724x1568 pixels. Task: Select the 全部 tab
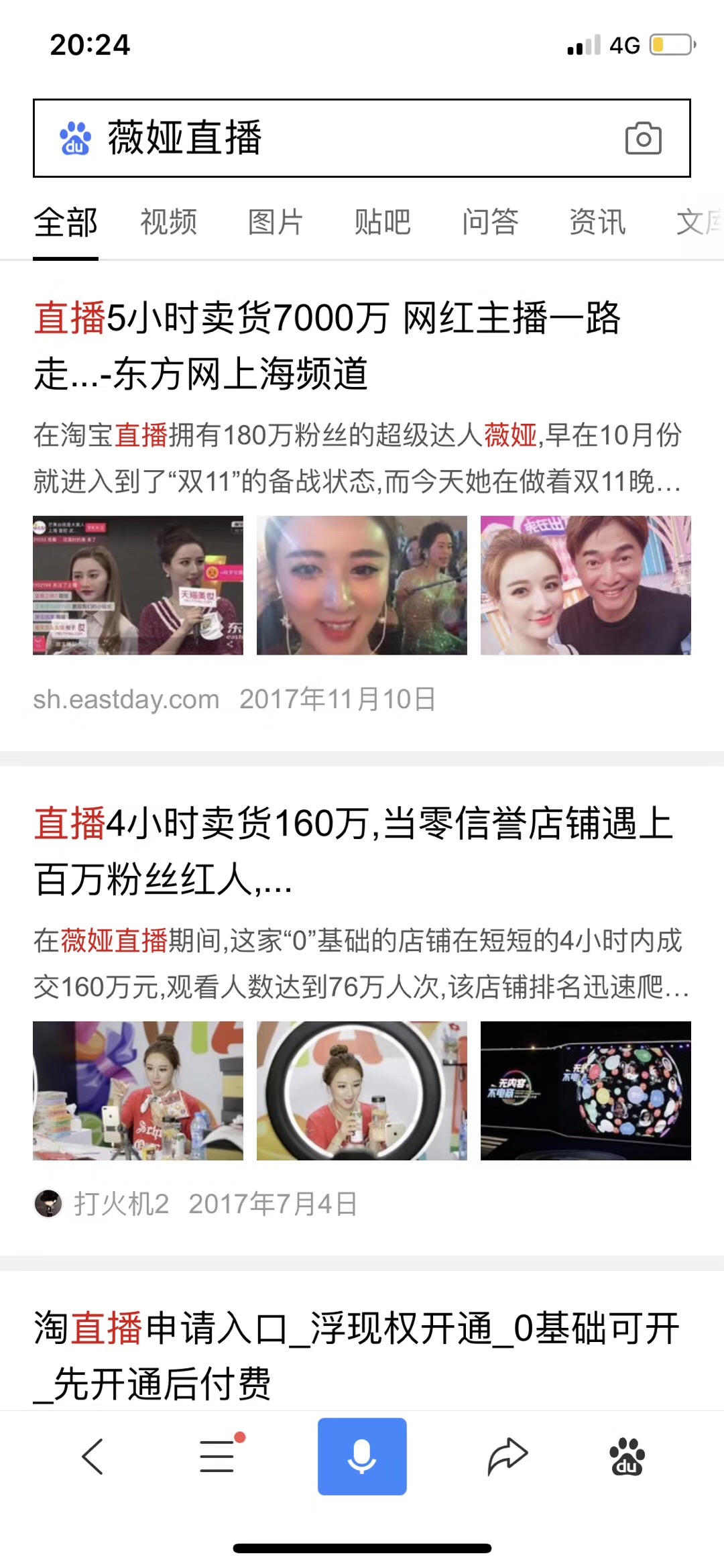click(x=66, y=222)
